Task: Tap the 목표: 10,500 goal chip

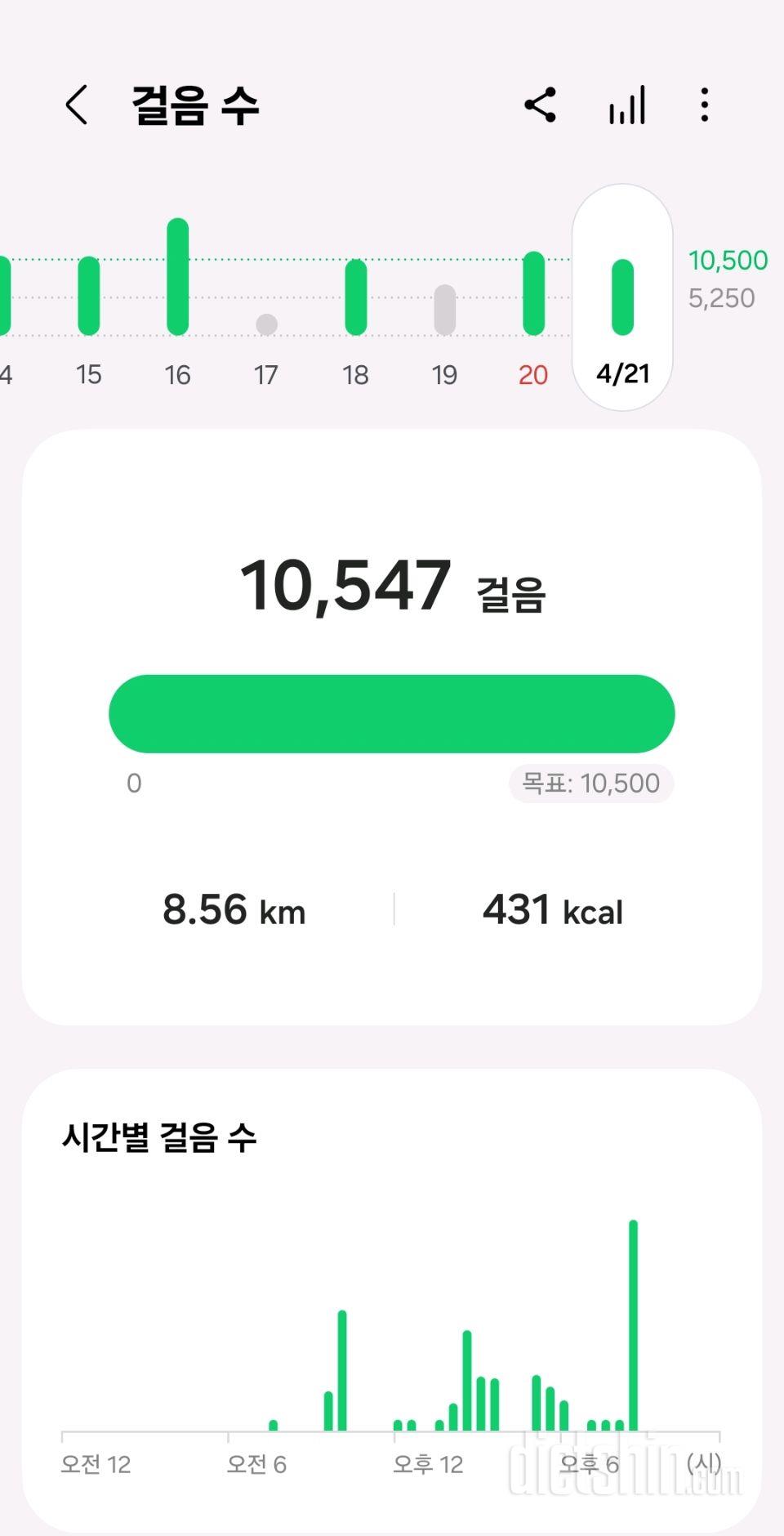Action: point(591,784)
